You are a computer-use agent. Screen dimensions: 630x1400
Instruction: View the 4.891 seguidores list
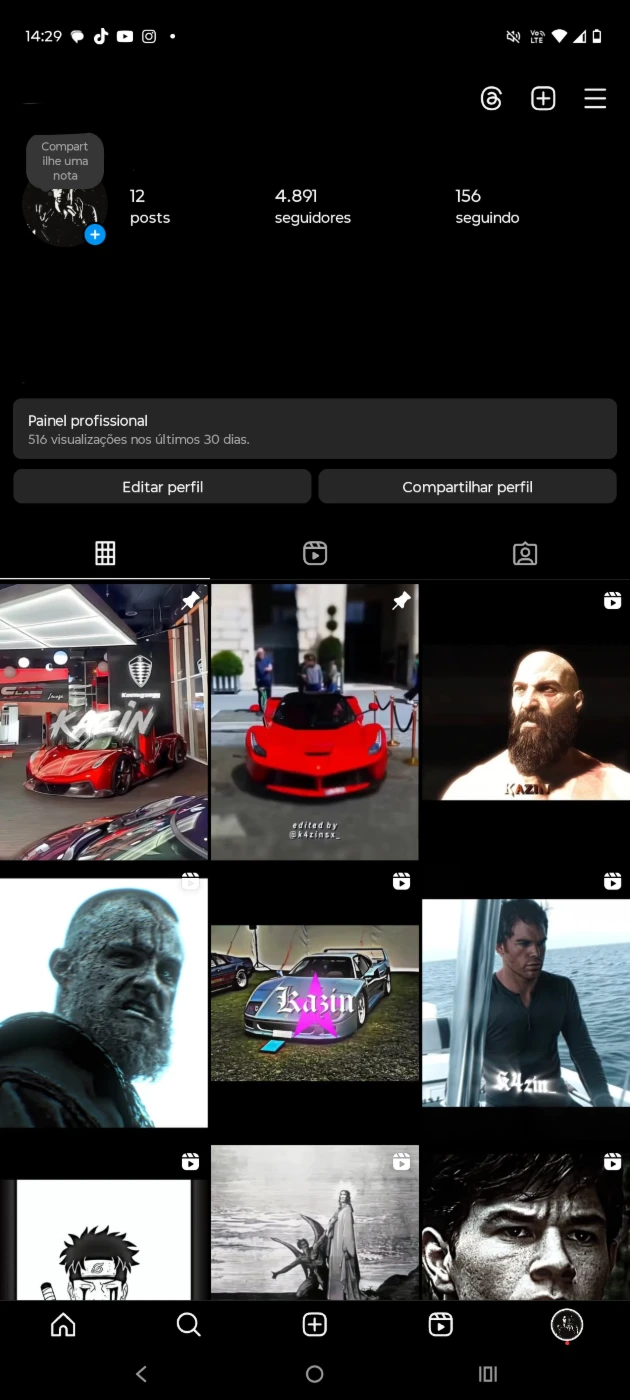pyautogui.click(x=313, y=206)
